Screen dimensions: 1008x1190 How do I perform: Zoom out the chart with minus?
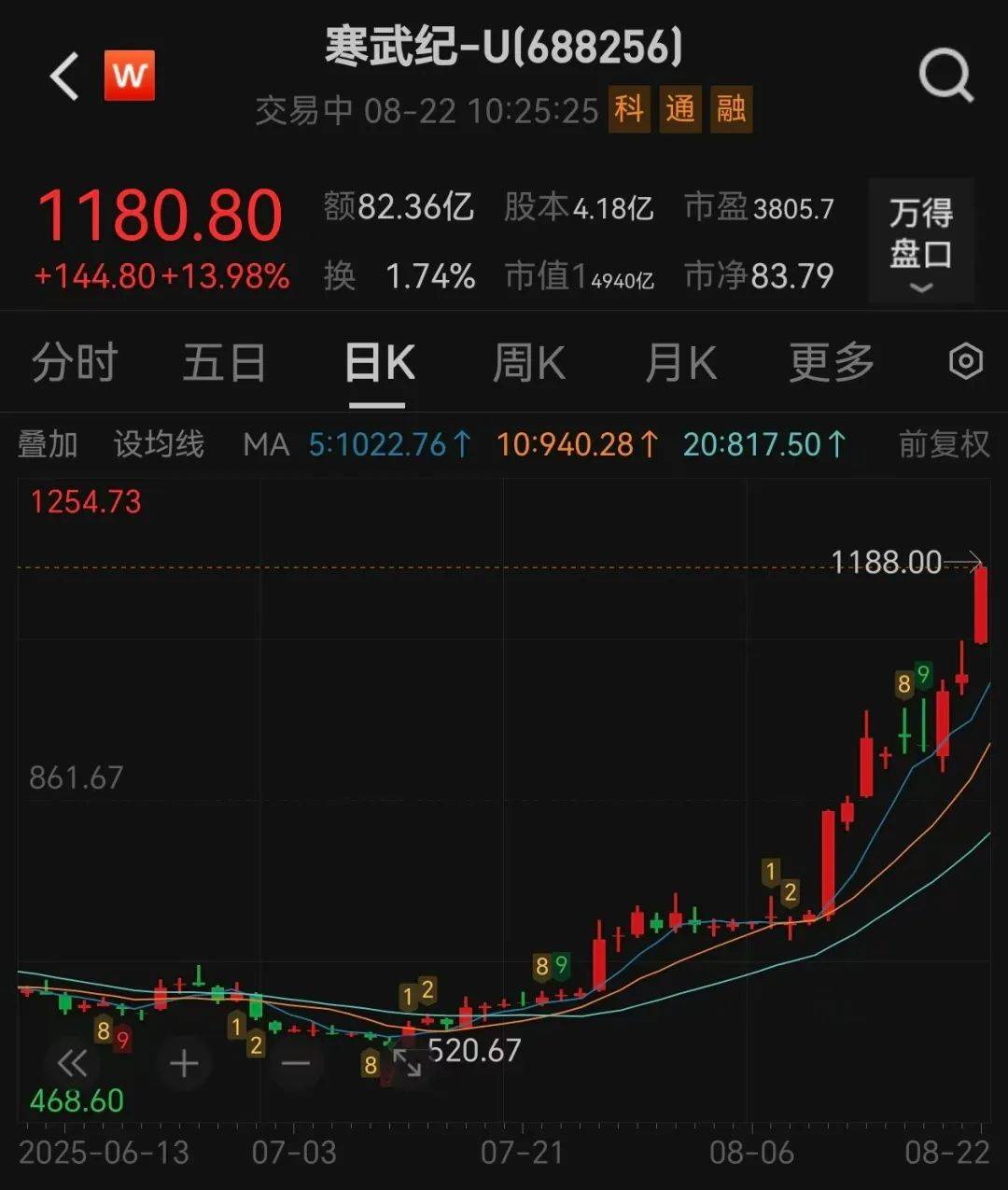(x=296, y=1063)
